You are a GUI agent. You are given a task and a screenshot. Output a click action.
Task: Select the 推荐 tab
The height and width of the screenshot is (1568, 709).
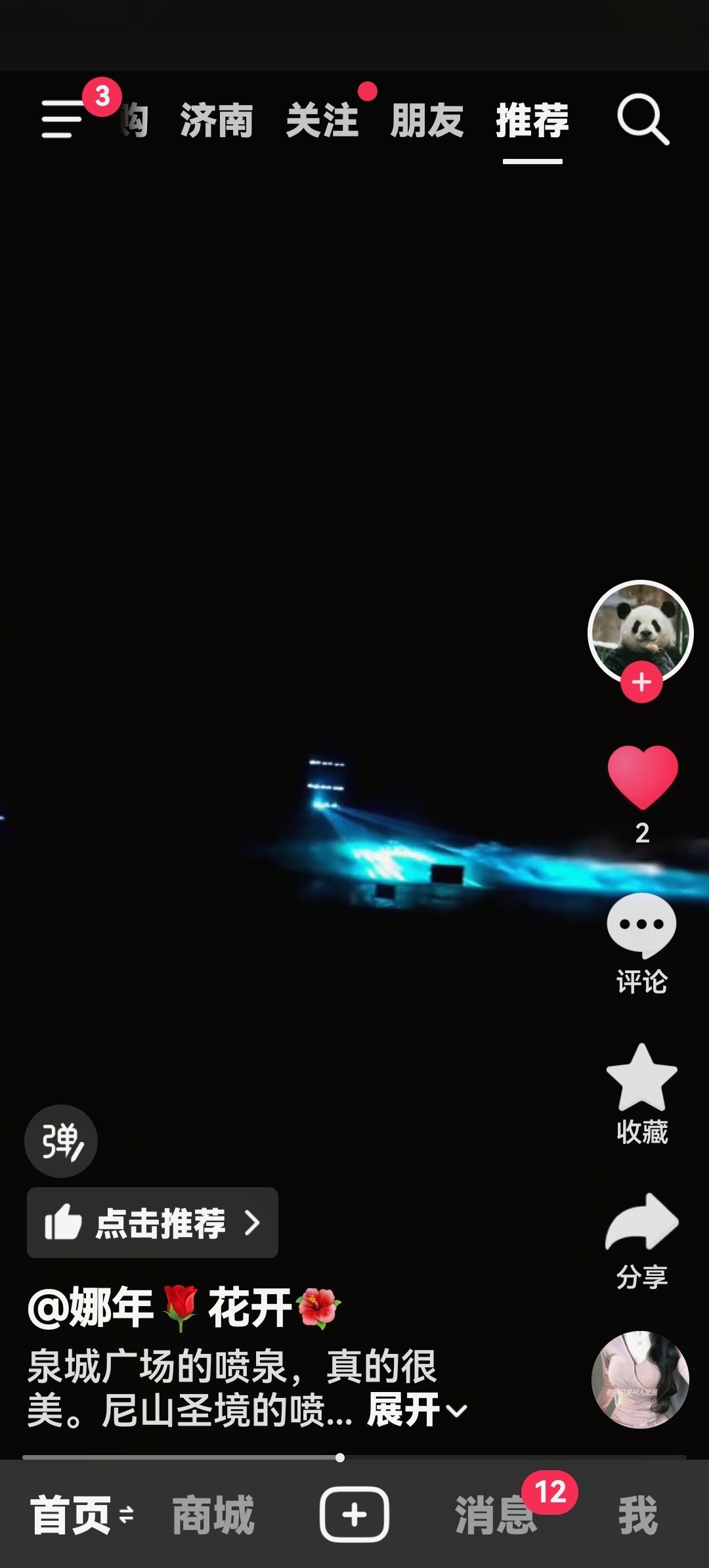[x=532, y=121]
